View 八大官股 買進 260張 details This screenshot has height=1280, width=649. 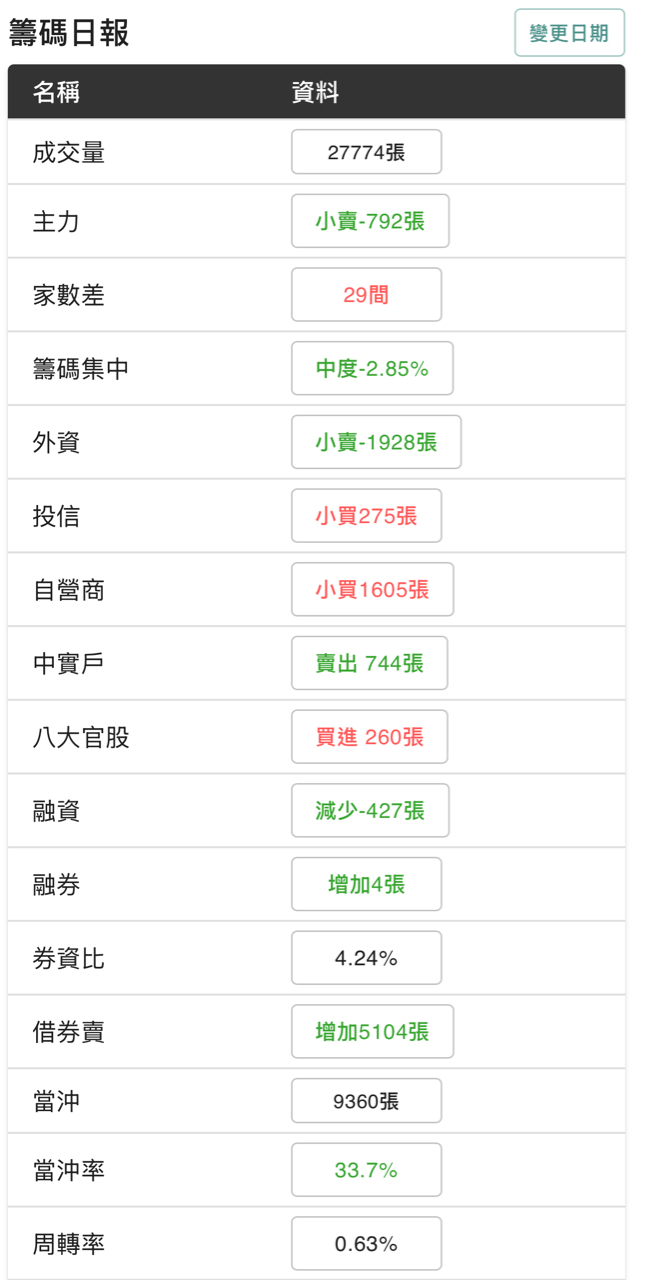[x=369, y=737]
